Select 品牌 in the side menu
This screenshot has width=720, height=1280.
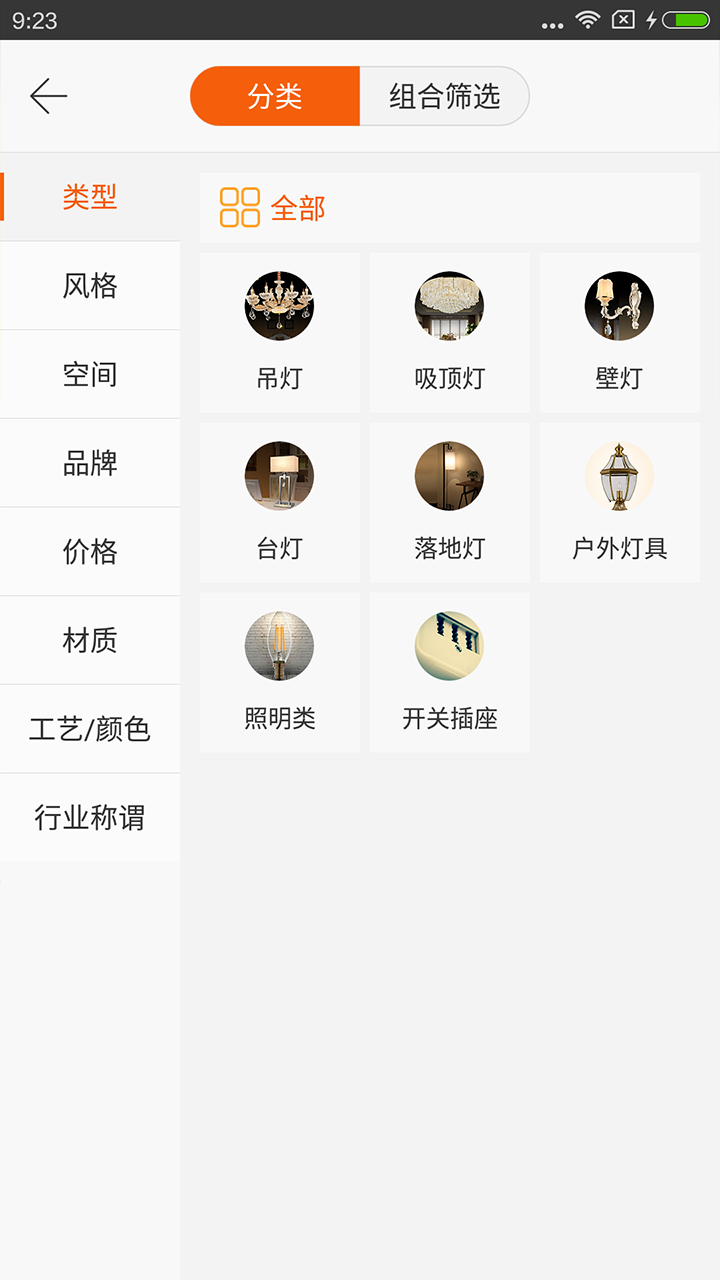point(90,463)
